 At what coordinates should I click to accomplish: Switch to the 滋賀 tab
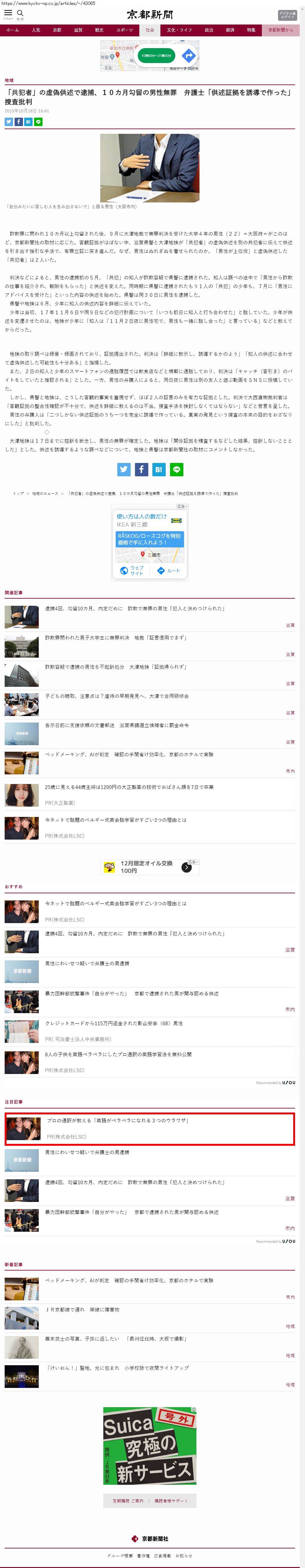pos(78,30)
